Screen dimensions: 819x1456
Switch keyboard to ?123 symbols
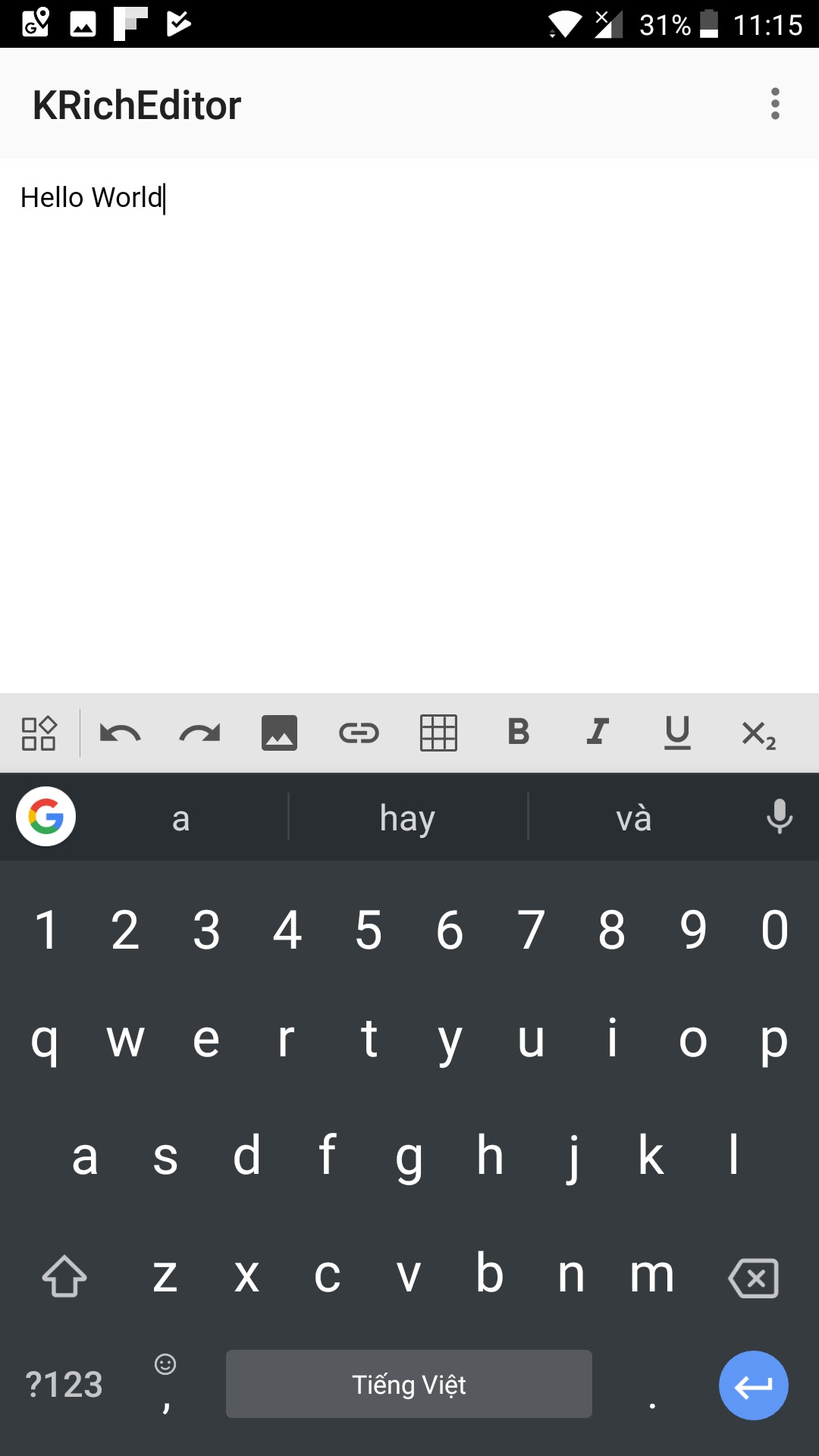click(64, 1385)
